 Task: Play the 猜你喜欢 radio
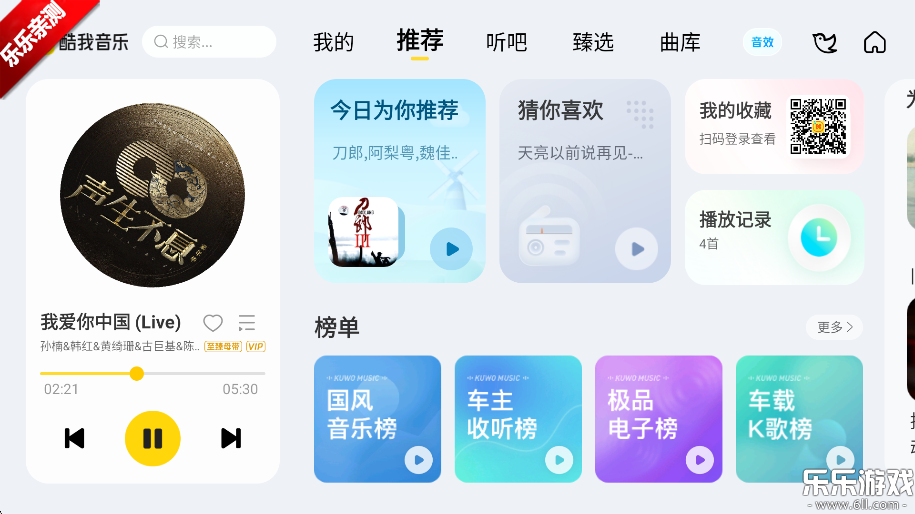click(x=636, y=249)
